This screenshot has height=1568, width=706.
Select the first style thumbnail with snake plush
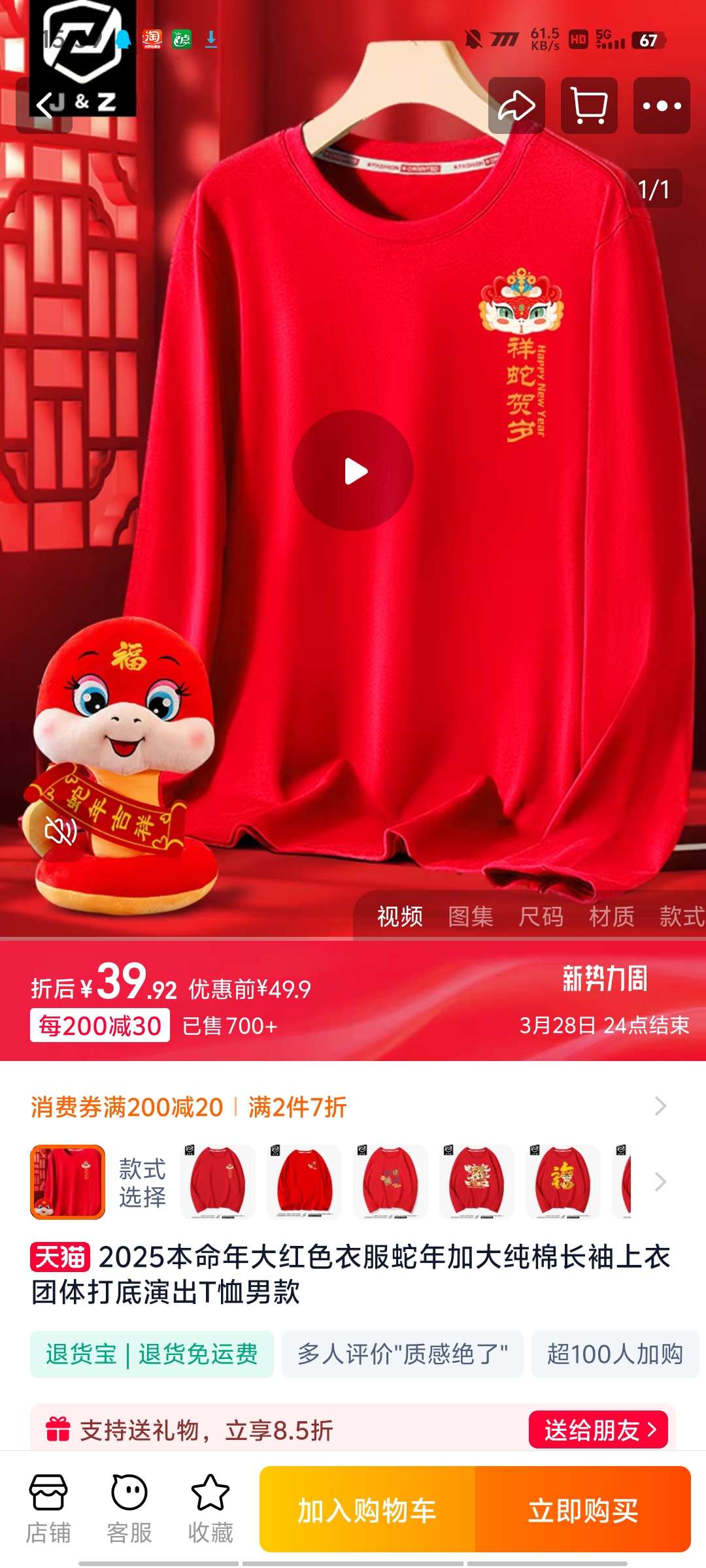coord(67,1182)
